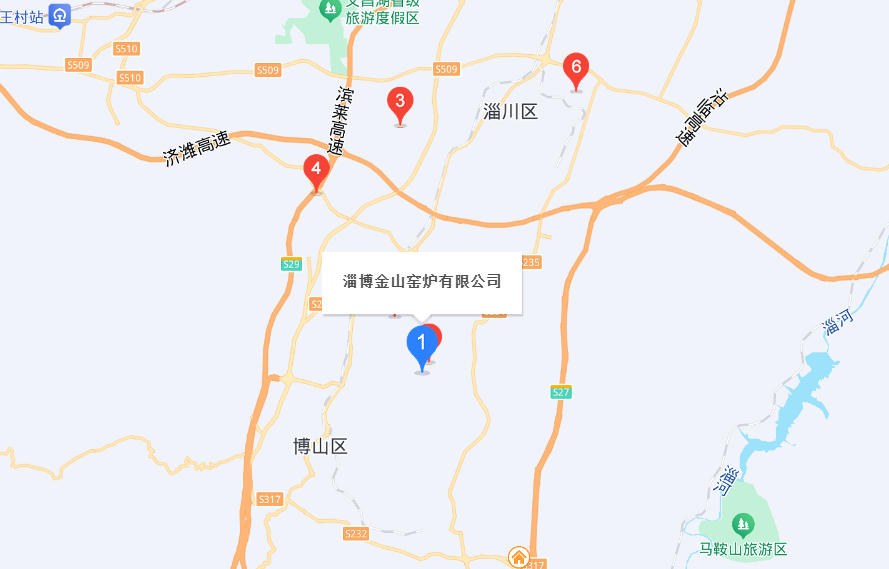Tap the 王村站 station icon
Screen dimensions: 889x569
click(x=62, y=16)
